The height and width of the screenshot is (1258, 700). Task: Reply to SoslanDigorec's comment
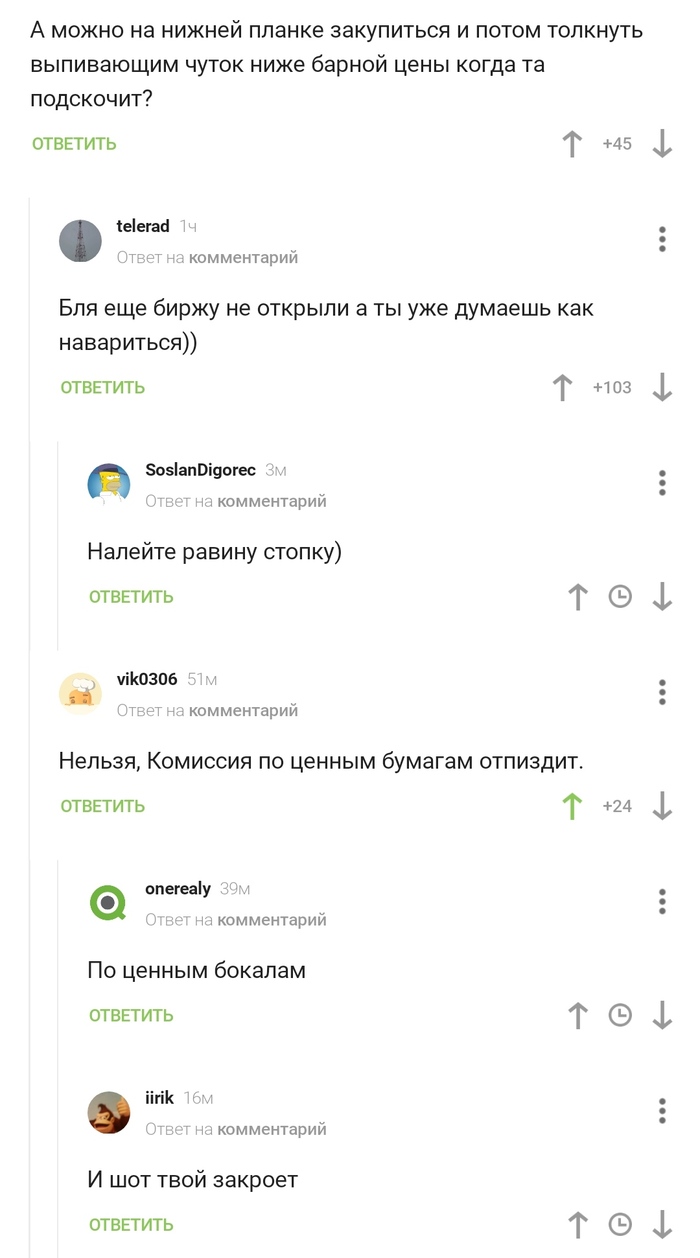tap(131, 597)
